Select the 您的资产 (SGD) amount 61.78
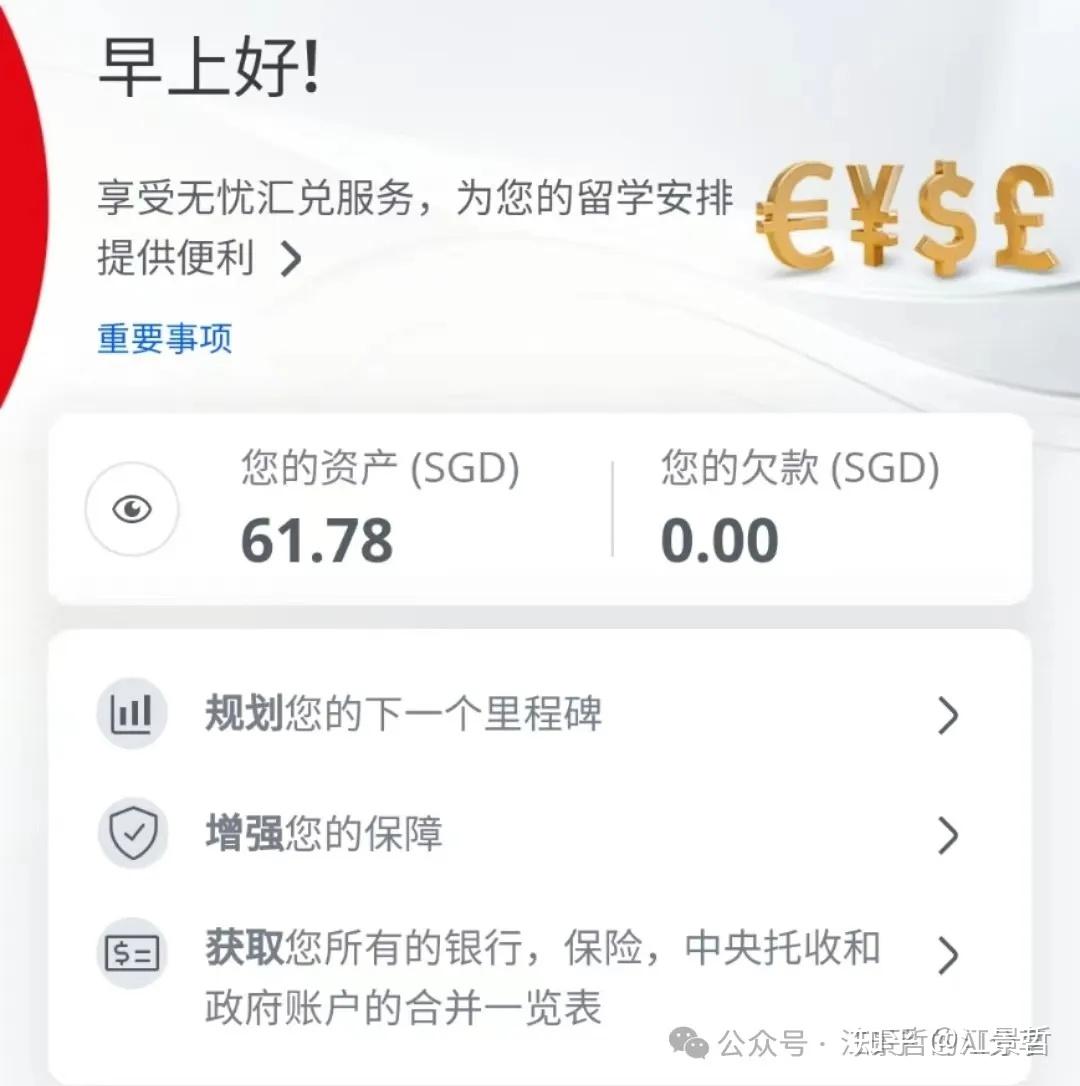This screenshot has height=1086, width=1080. coord(317,540)
